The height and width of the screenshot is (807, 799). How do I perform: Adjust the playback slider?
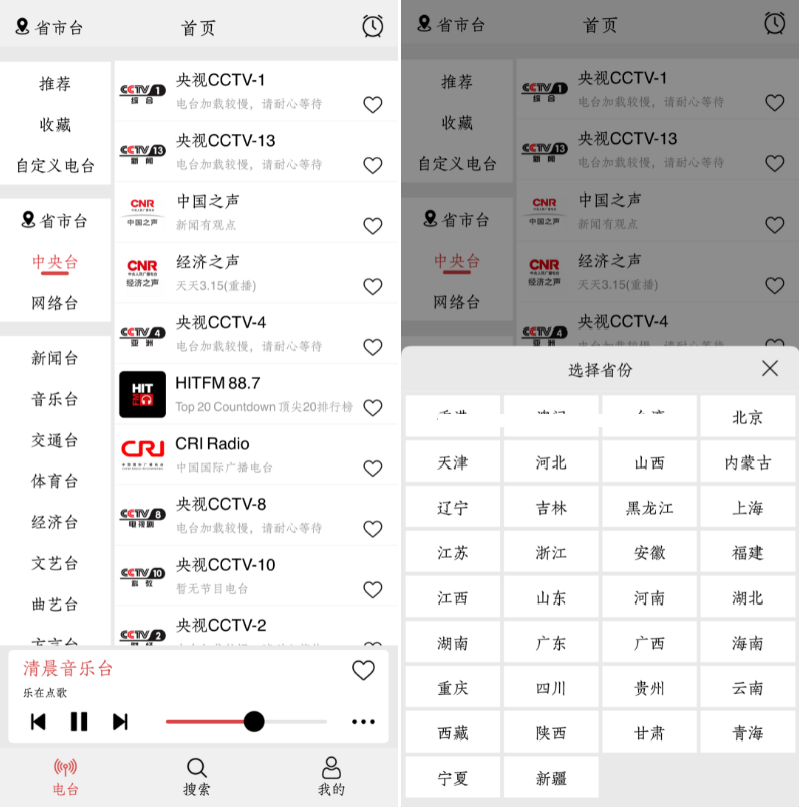click(254, 721)
